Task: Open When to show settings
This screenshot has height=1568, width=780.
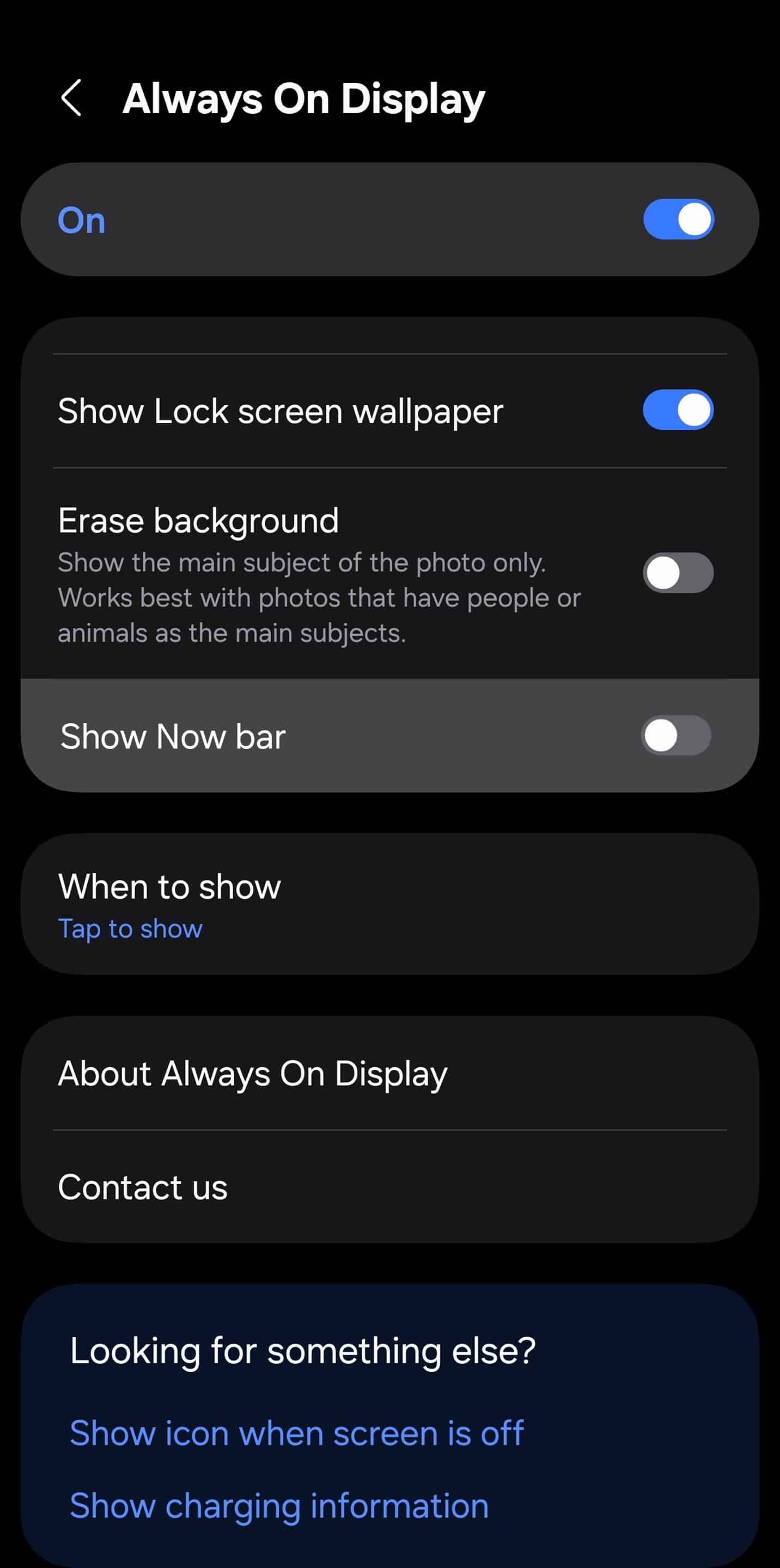Action: point(389,904)
